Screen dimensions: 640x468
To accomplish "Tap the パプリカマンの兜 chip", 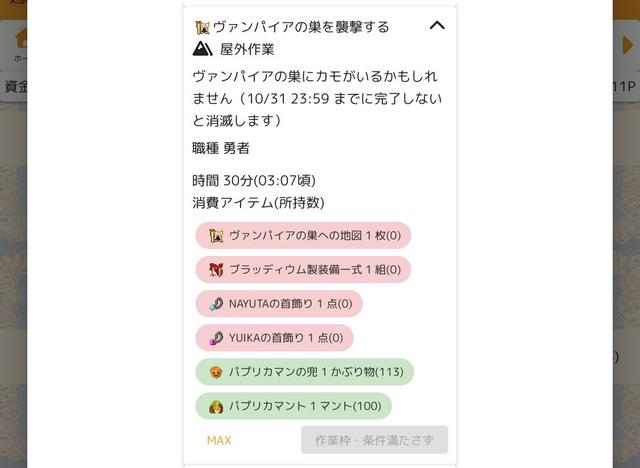I will coord(305,372).
